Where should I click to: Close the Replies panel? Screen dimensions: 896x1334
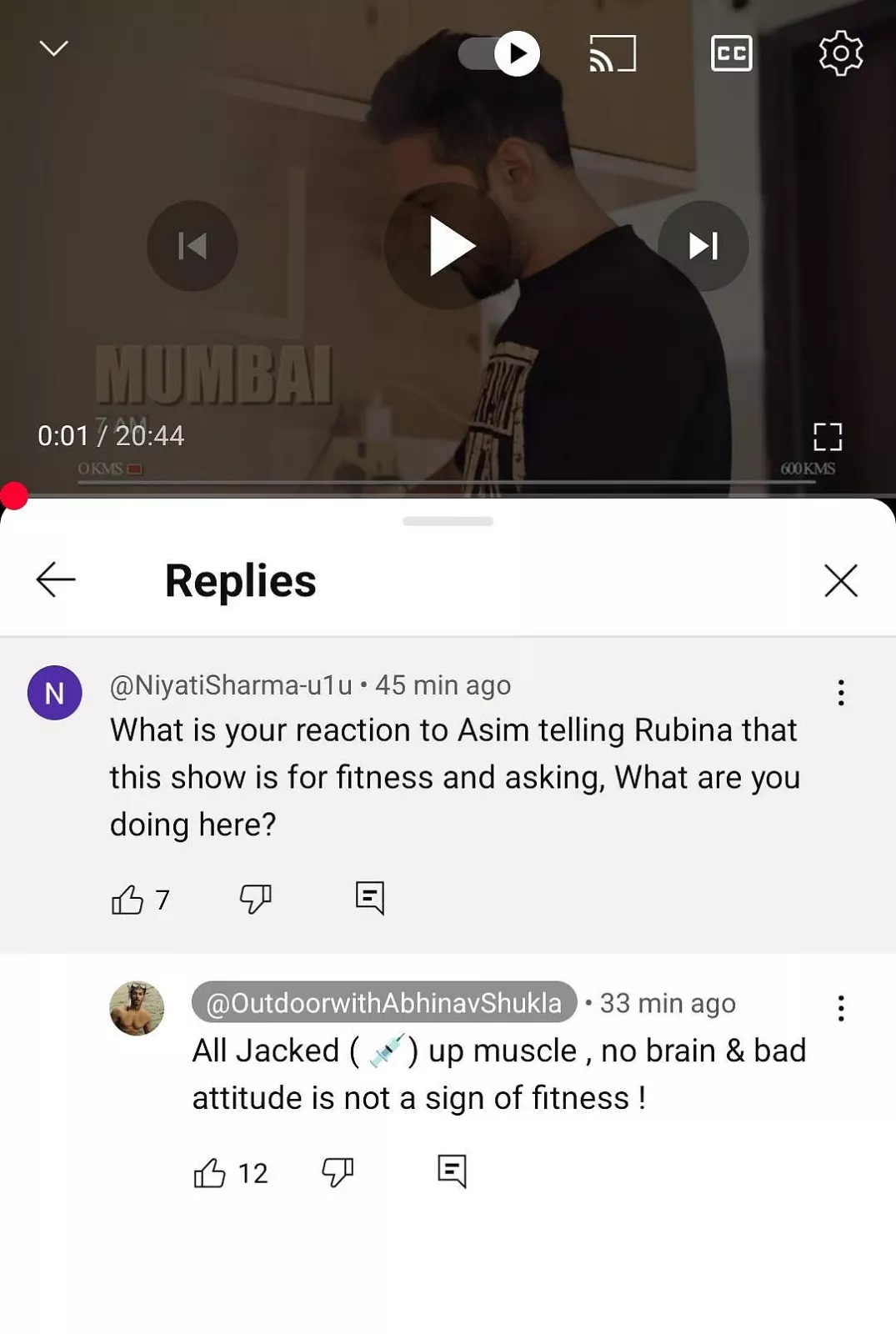[x=840, y=580]
